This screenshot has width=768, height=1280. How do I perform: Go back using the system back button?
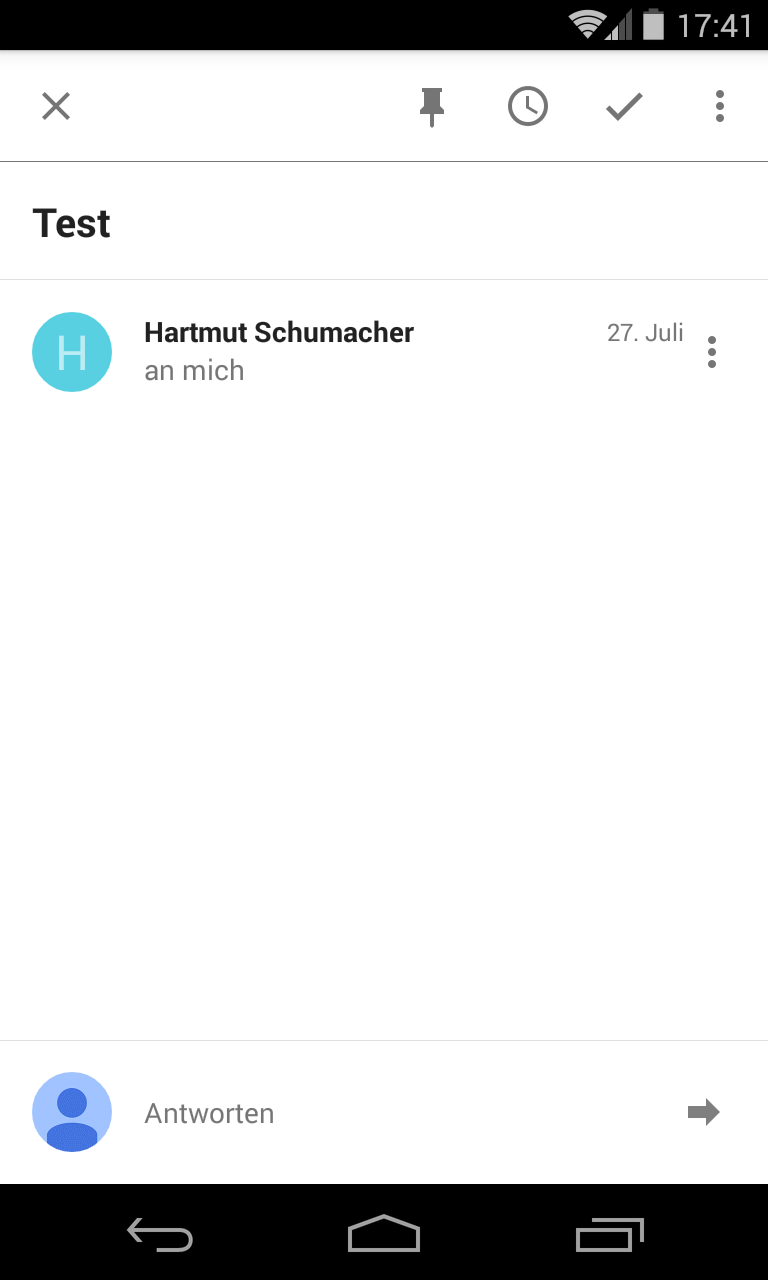pos(160,1236)
